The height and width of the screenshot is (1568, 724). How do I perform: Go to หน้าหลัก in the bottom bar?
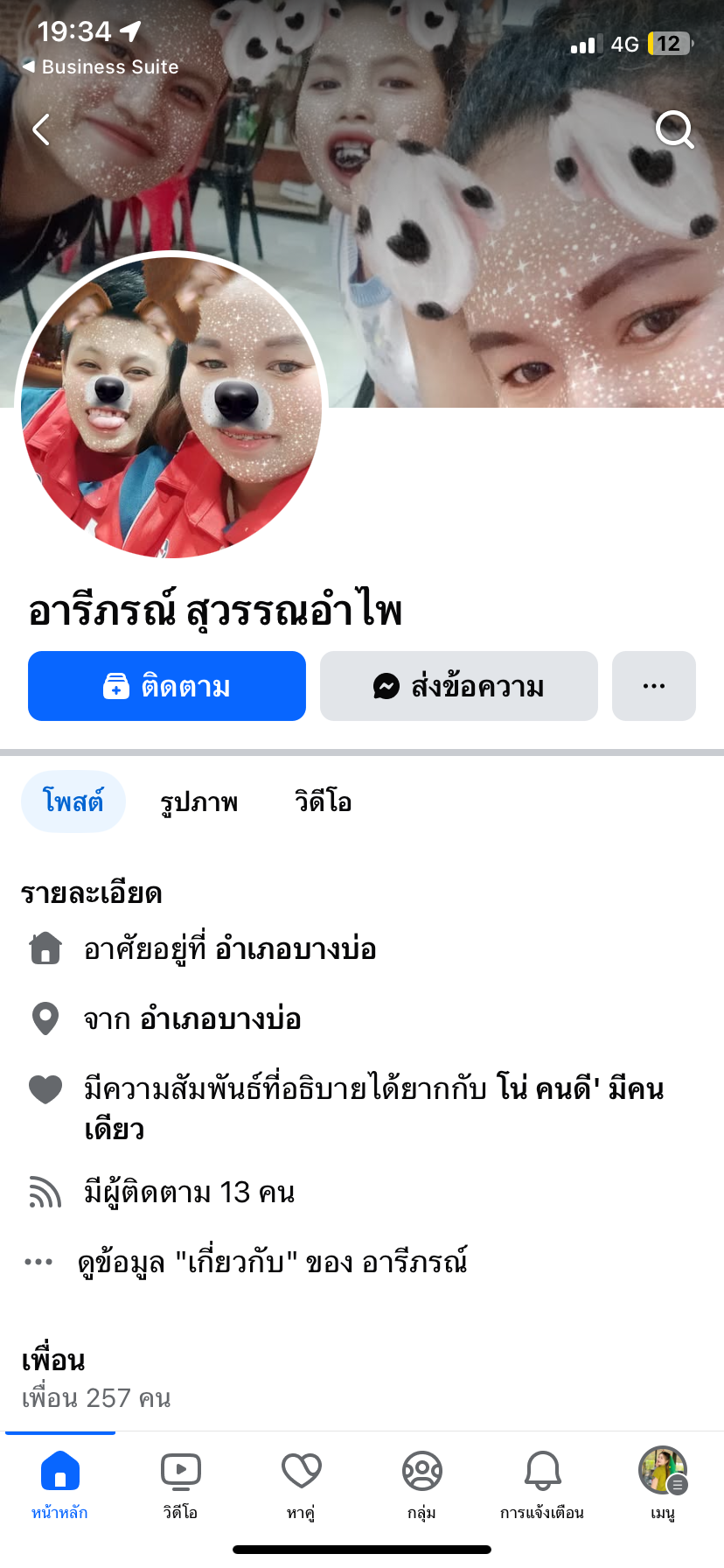[x=60, y=1482]
